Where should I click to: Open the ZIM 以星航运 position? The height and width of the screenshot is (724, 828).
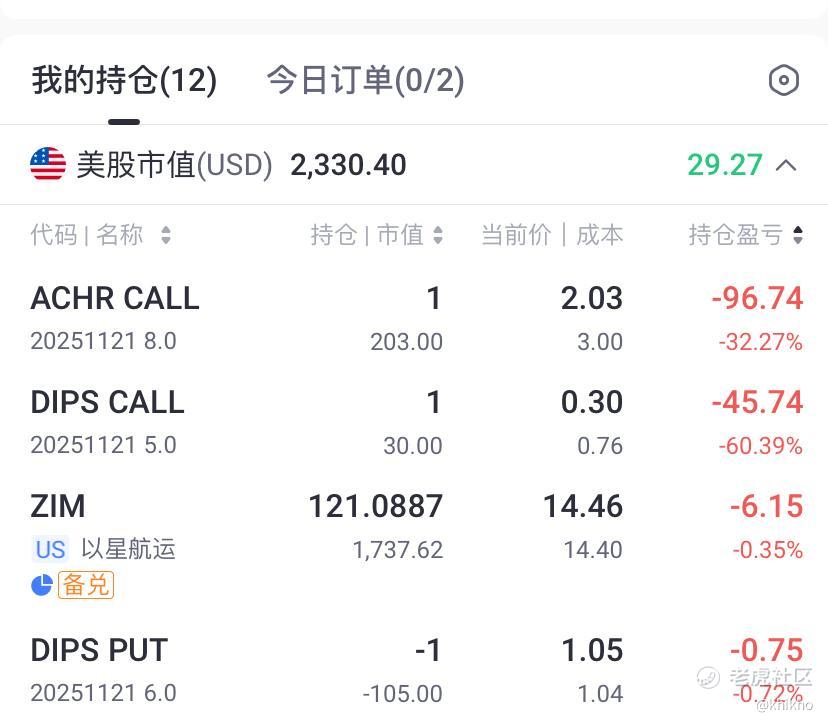414,544
